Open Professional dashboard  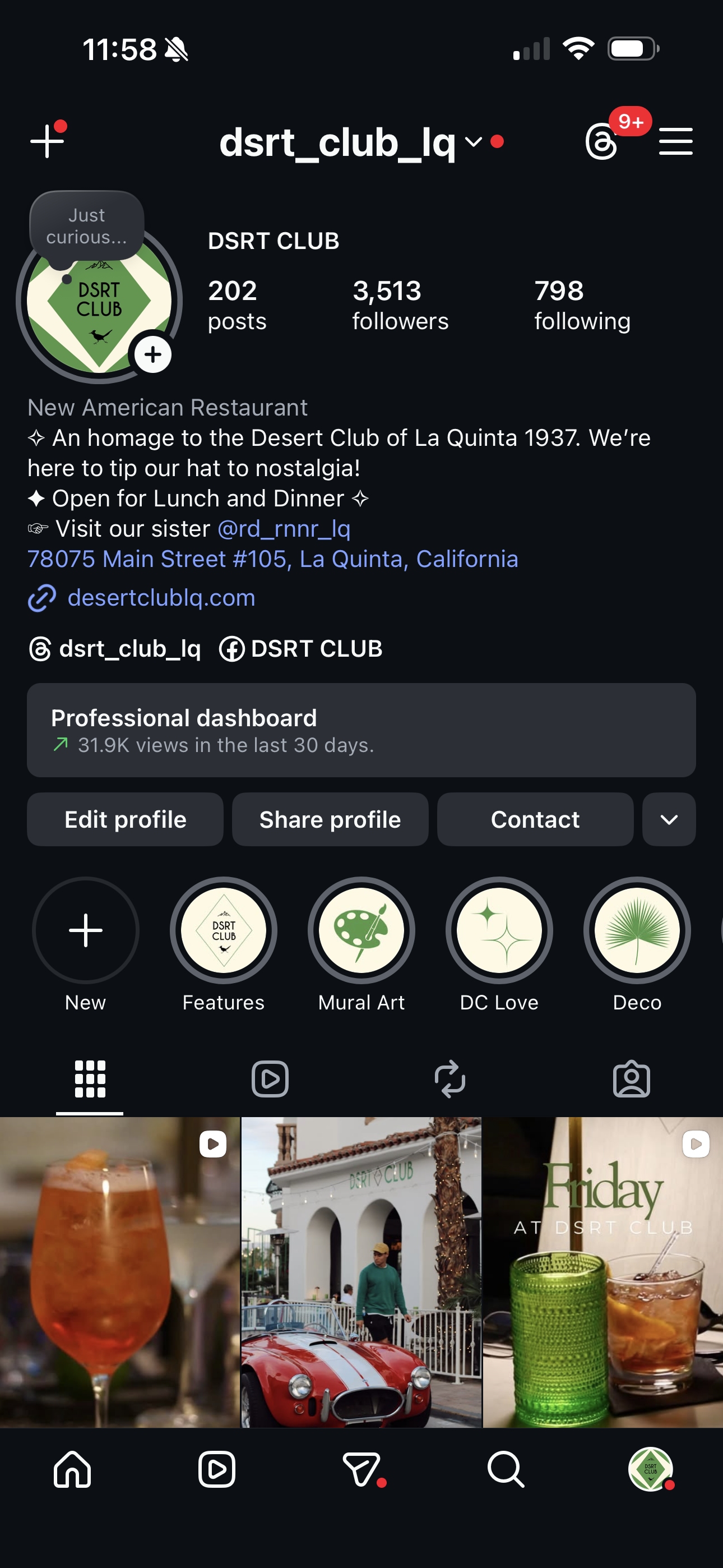361,730
